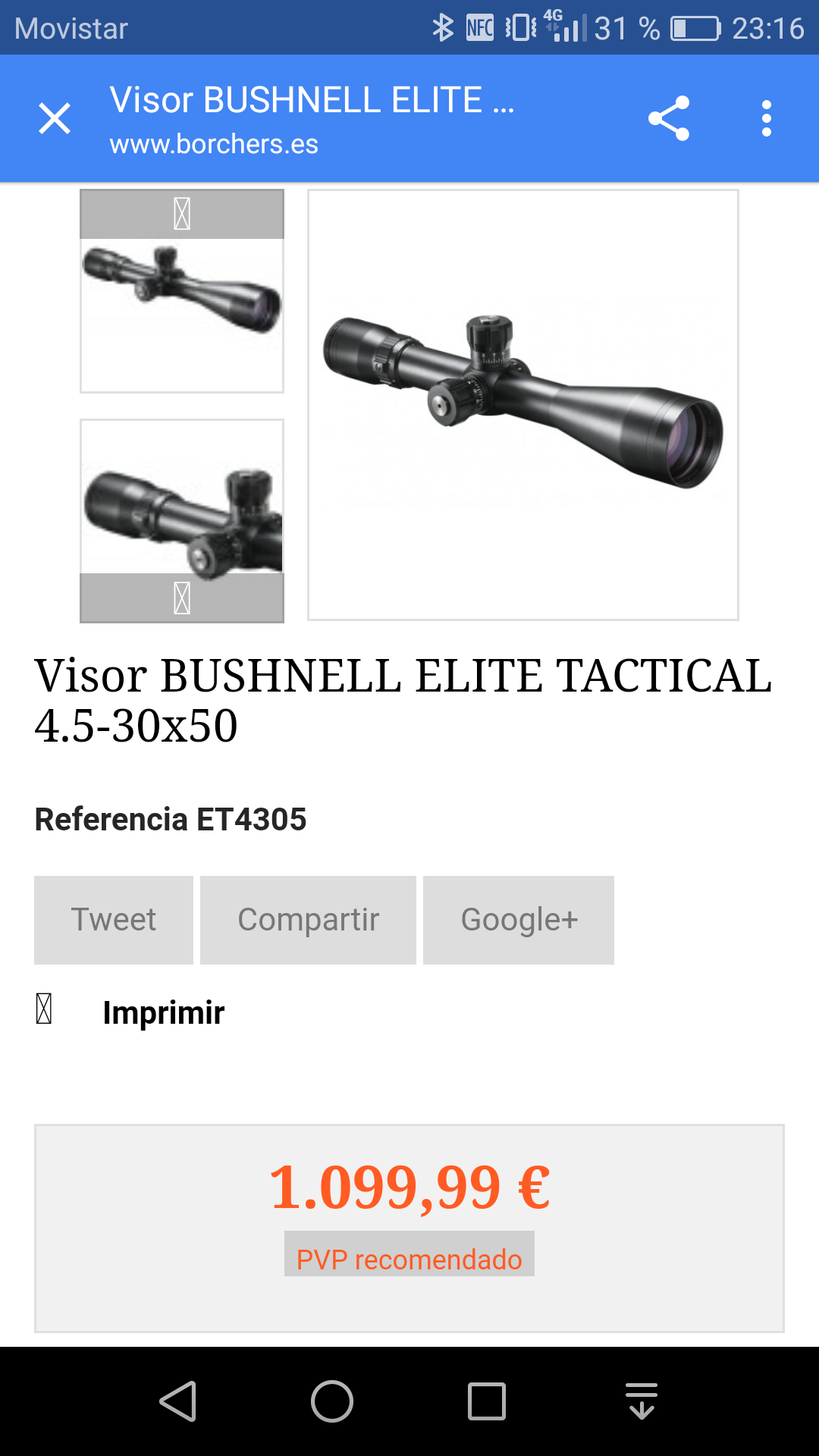Share this product page

click(x=669, y=119)
